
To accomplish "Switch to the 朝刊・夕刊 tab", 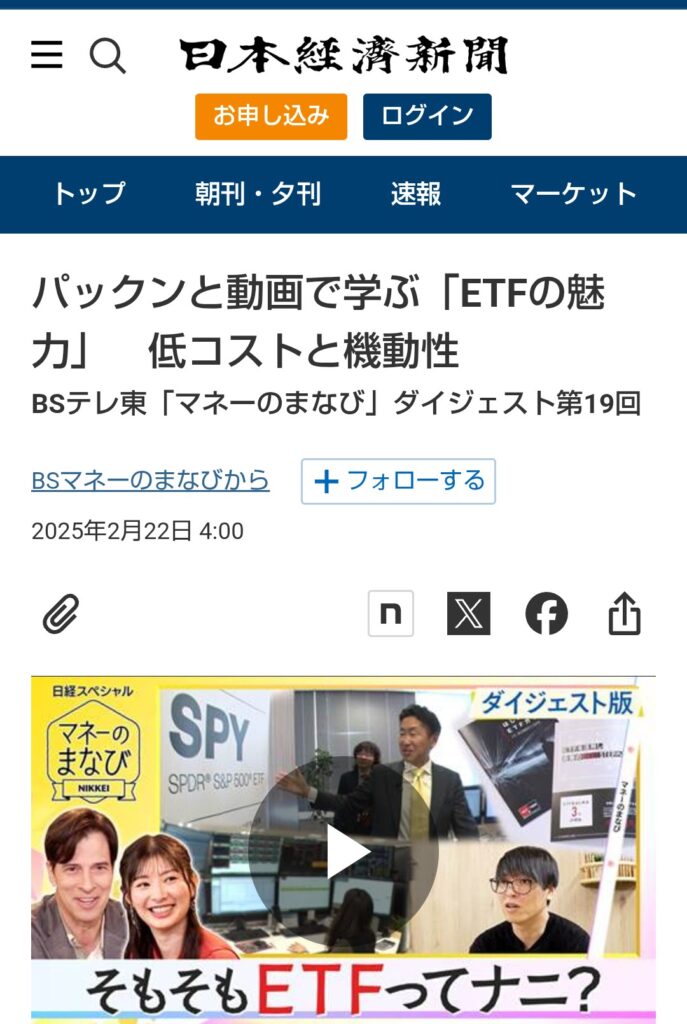I will pyautogui.click(x=258, y=194).
